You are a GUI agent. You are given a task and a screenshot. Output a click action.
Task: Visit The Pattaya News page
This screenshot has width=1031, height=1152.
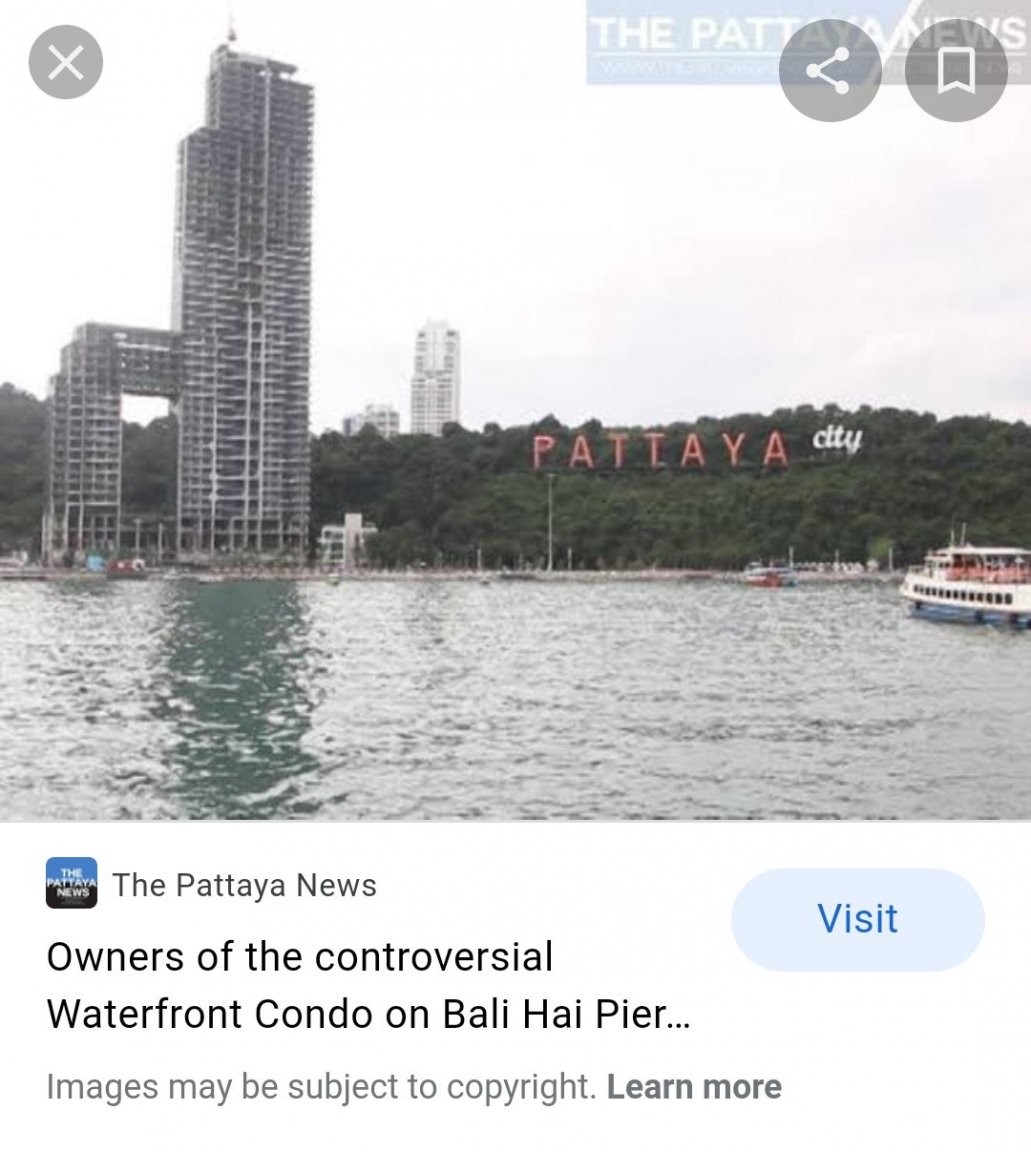coord(857,919)
